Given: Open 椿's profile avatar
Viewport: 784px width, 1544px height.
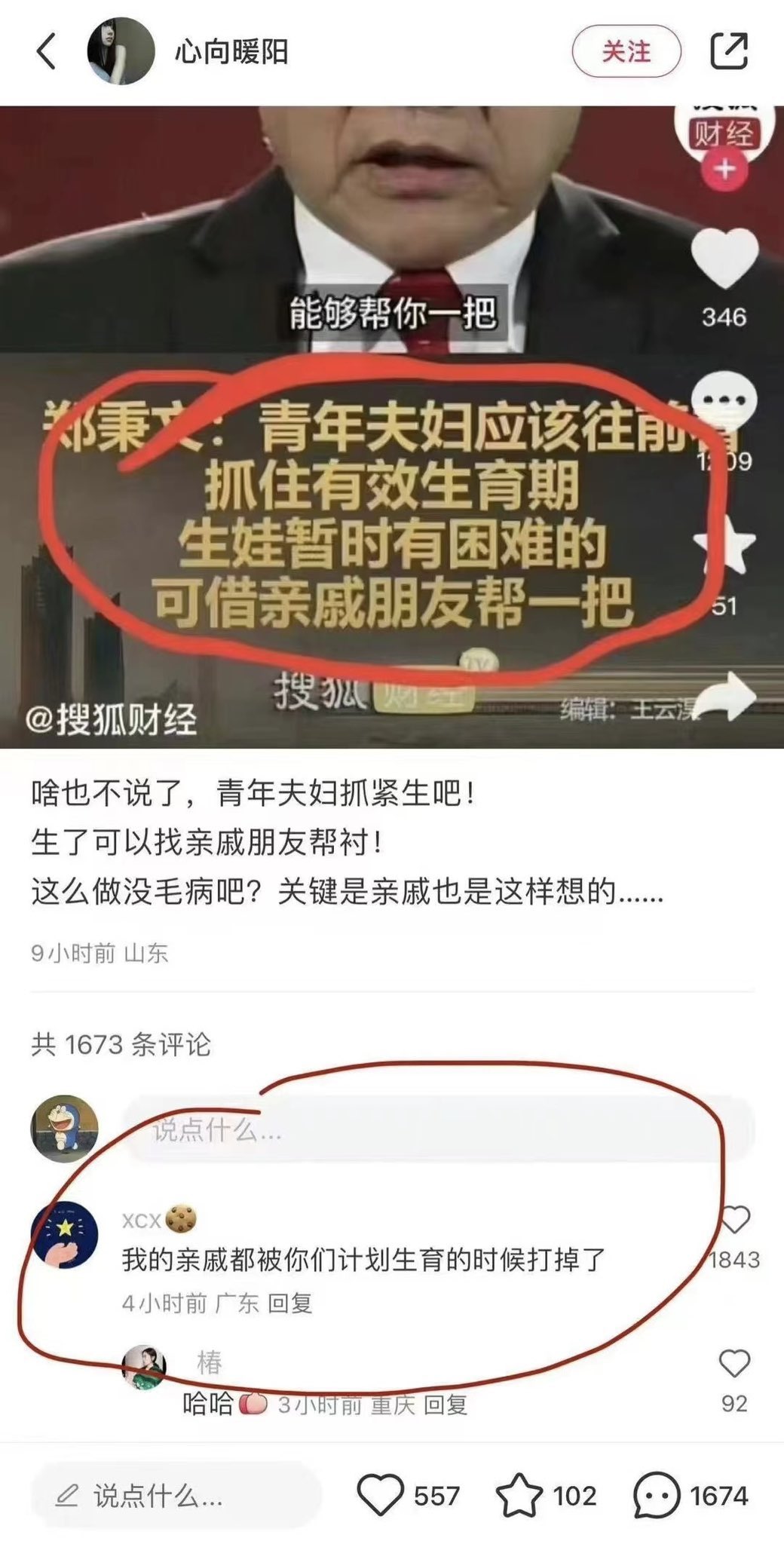Looking at the screenshot, I should coord(144,1367).
